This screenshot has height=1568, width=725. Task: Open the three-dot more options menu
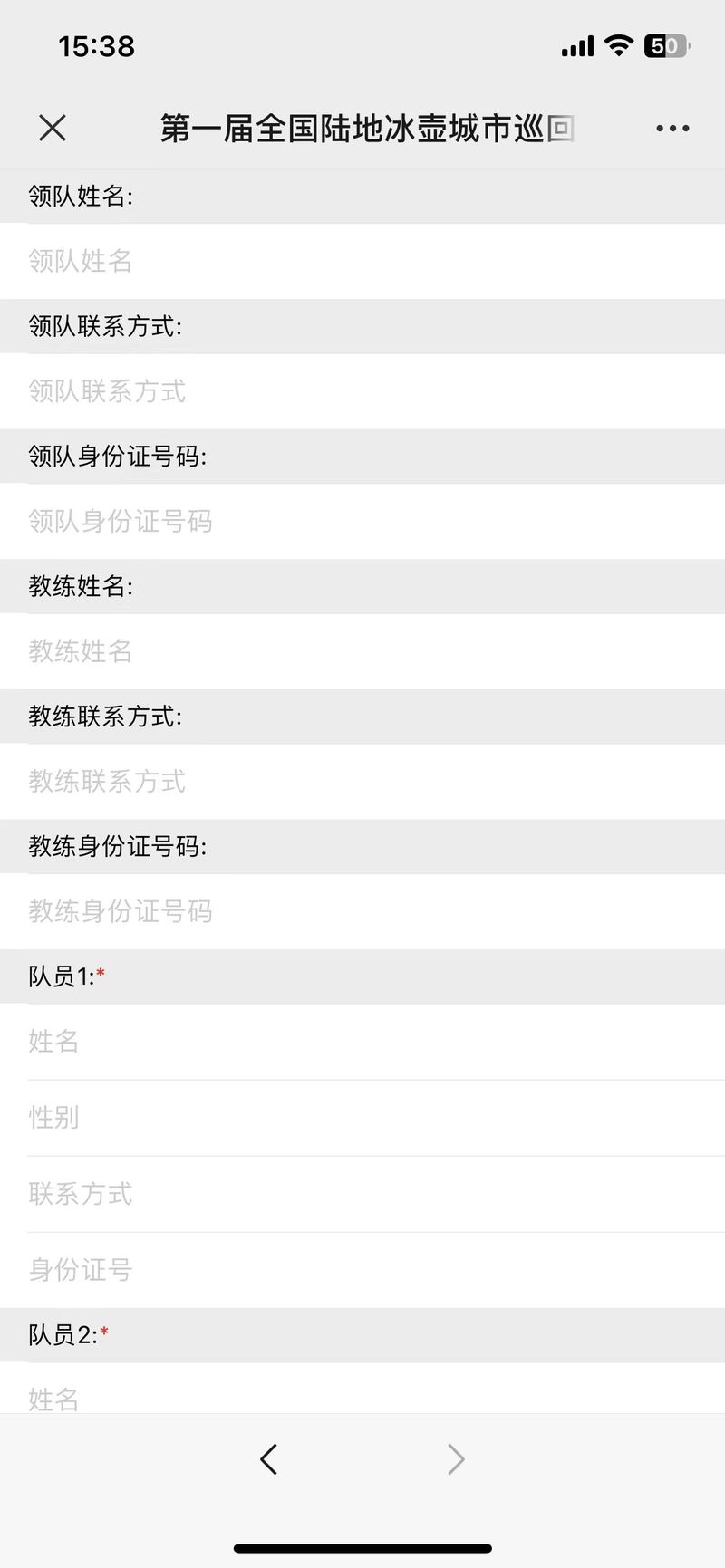pyautogui.click(x=672, y=129)
